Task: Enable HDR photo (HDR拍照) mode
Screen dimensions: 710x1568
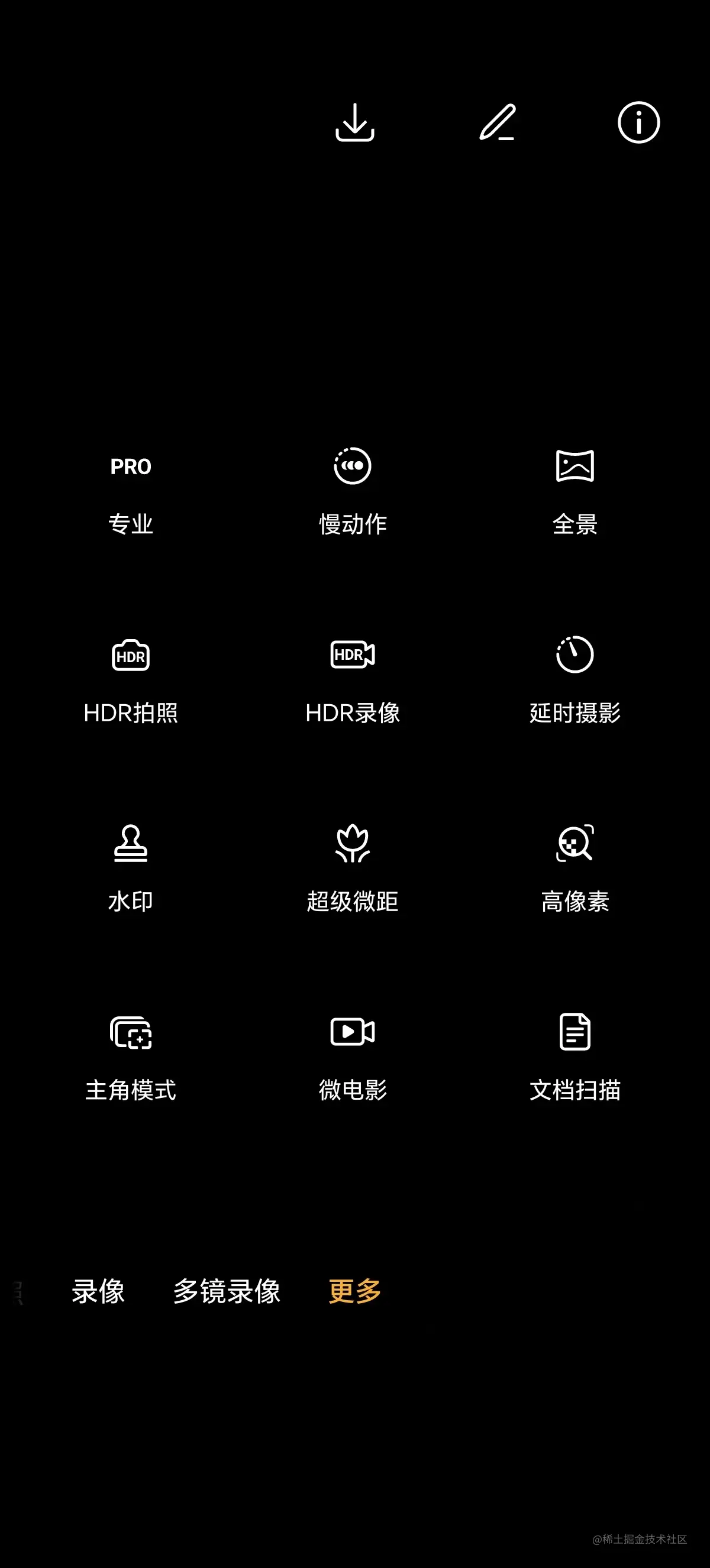Action: point(130,656)
